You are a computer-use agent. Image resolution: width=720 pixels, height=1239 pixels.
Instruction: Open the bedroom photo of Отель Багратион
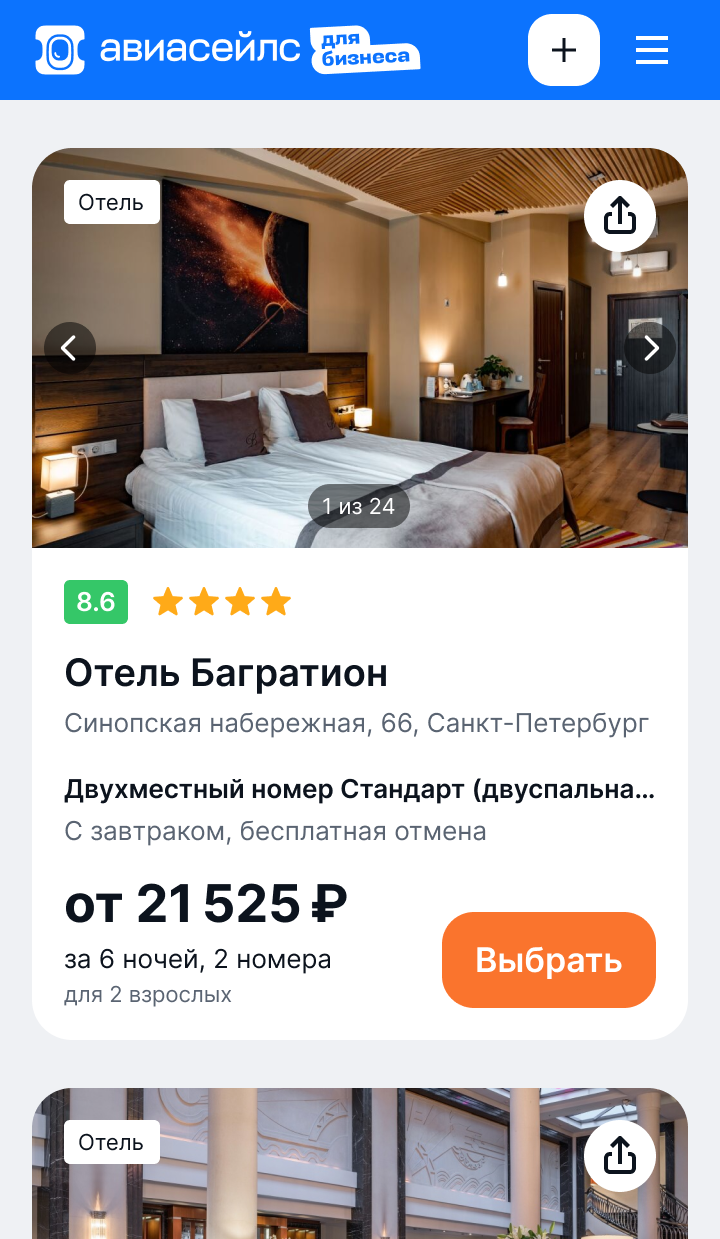click(x=360, y=348)
